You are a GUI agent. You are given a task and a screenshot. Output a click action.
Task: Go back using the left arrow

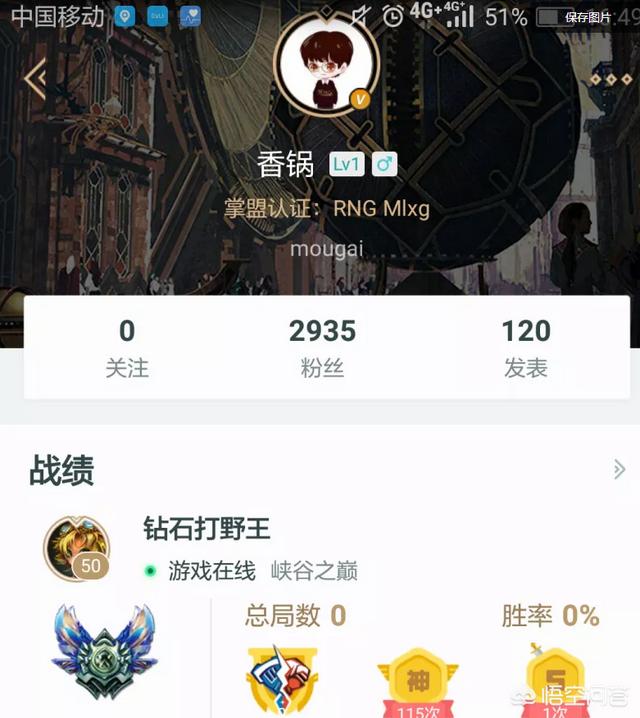click(x=35, y=79)
